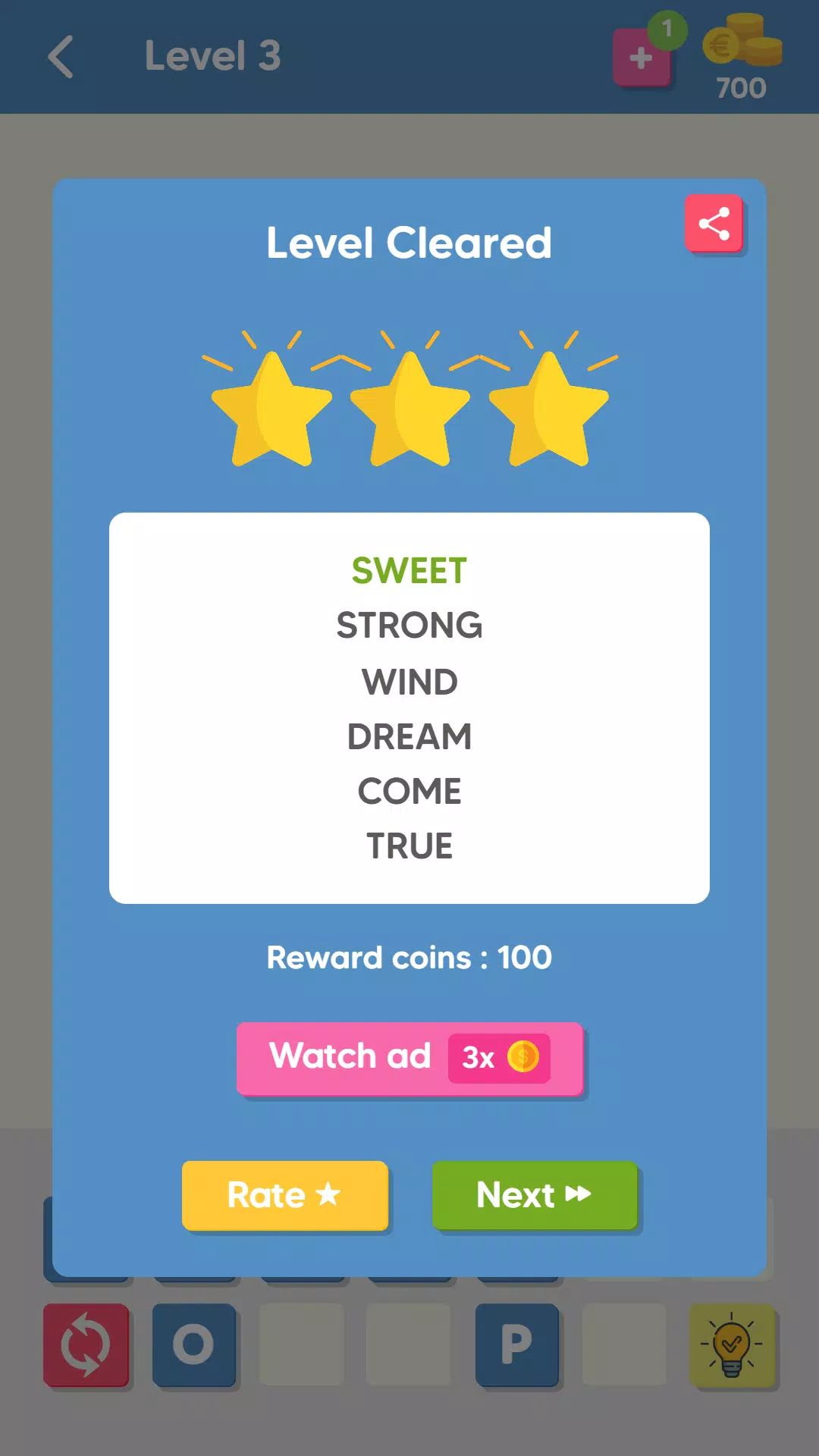The width and height of the screenshot is (819, 1456).
Task: Watch ad for 3x coins
Action: 409,1058
